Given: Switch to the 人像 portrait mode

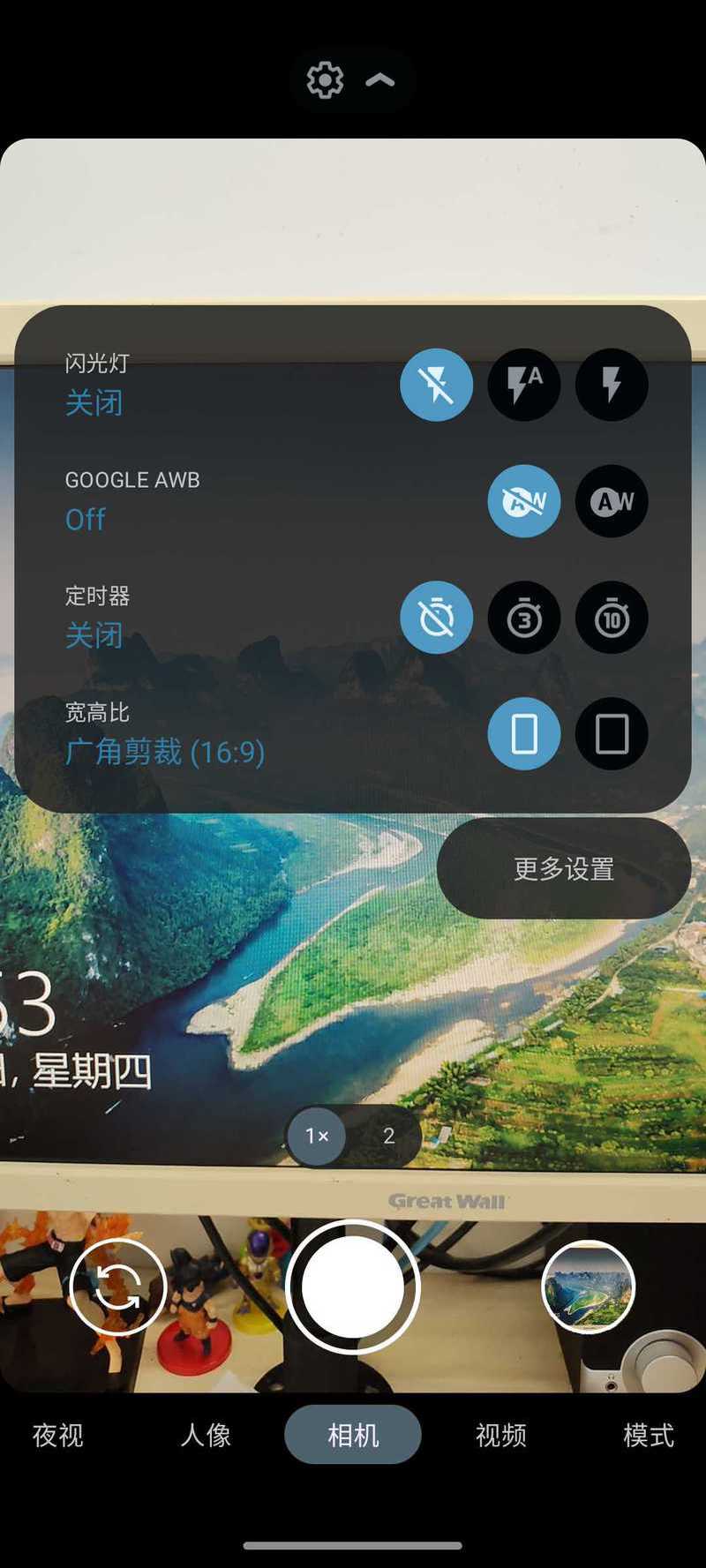Looking at the screenshot, I should pos(206,1436).
